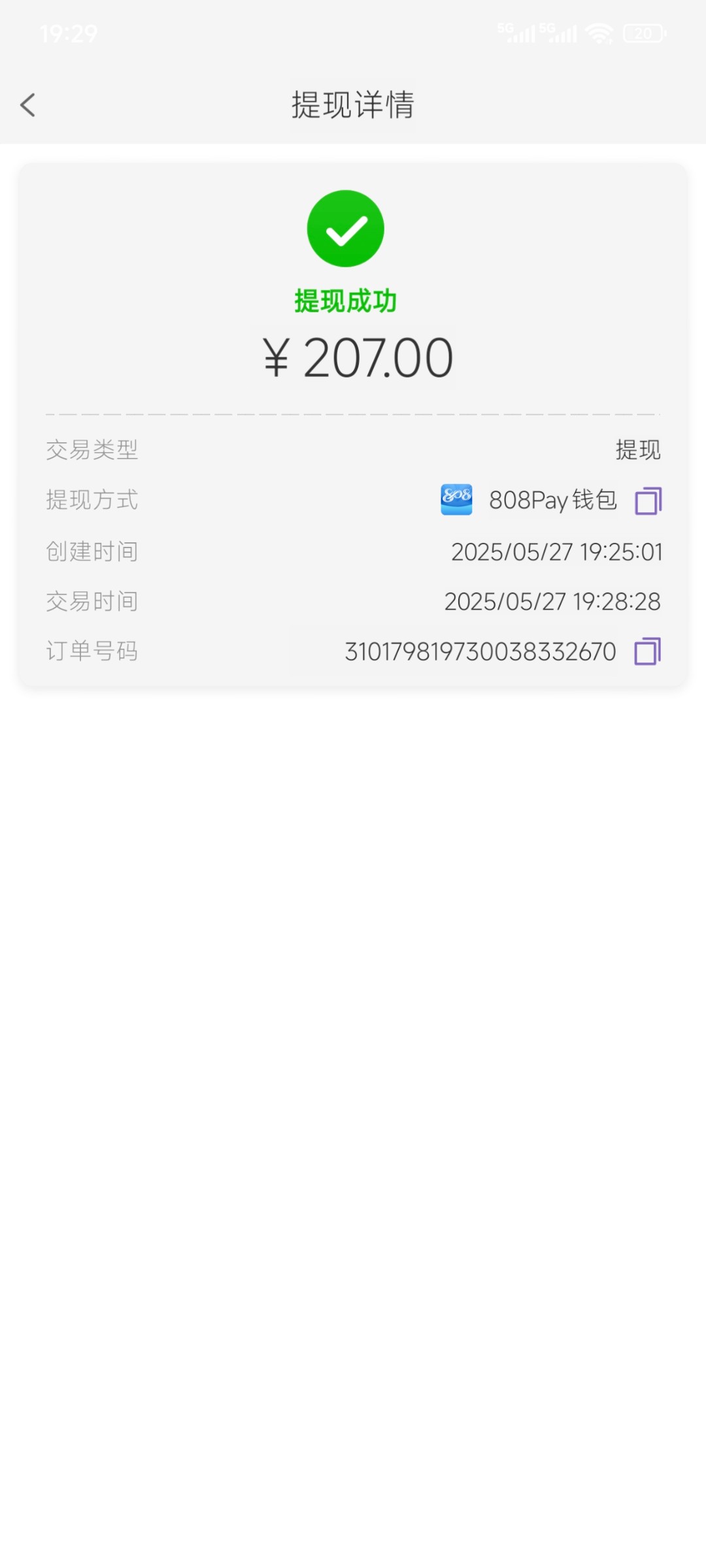Go back from the 提现详情 page
The height and width of the screenshot is (1568, 706).
(27, 105)
